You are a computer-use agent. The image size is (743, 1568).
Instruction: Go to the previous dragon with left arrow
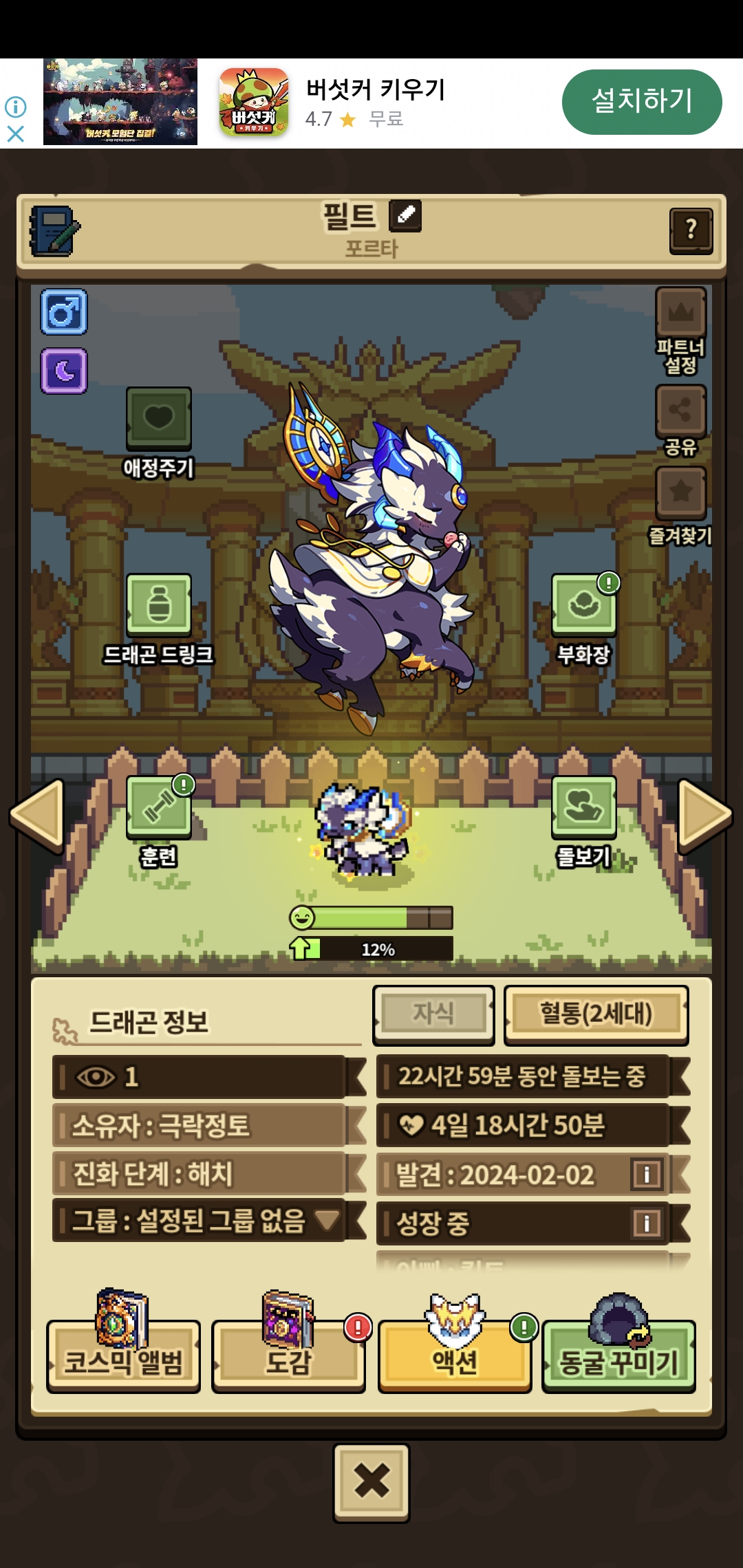(38, 816)
